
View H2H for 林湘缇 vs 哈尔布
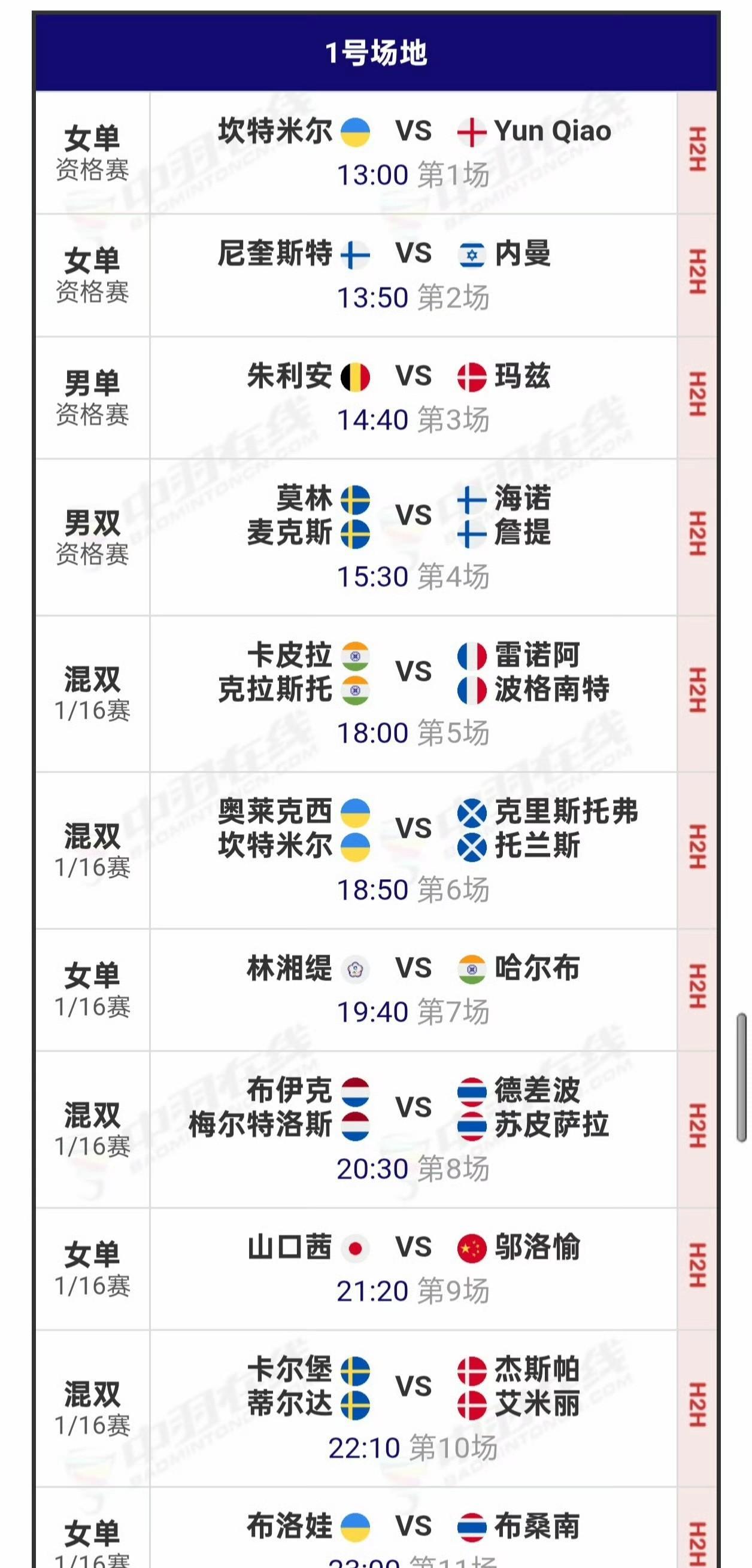click(x=696, y=990)
